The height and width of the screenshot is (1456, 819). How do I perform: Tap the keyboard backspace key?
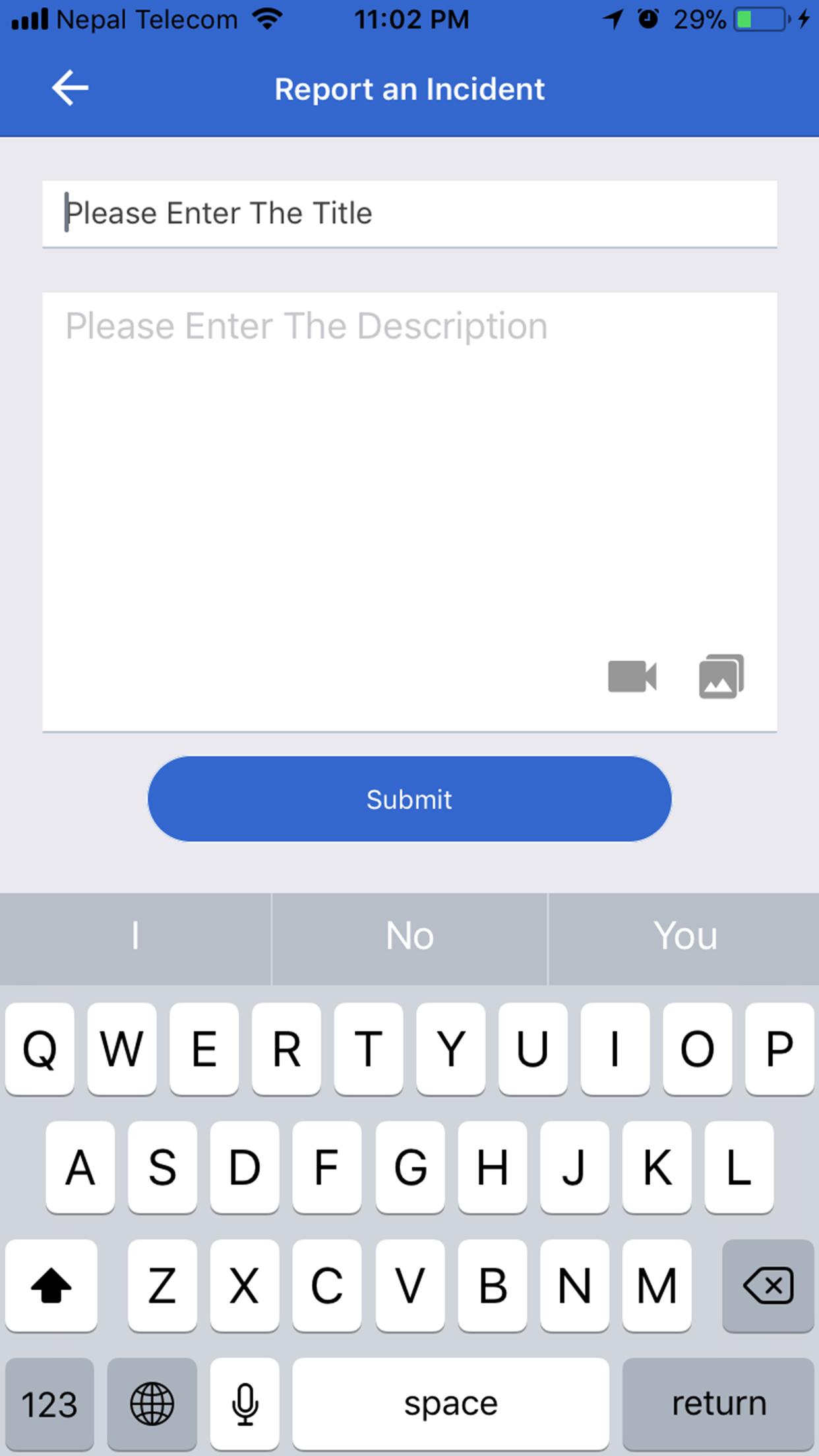768,1286
